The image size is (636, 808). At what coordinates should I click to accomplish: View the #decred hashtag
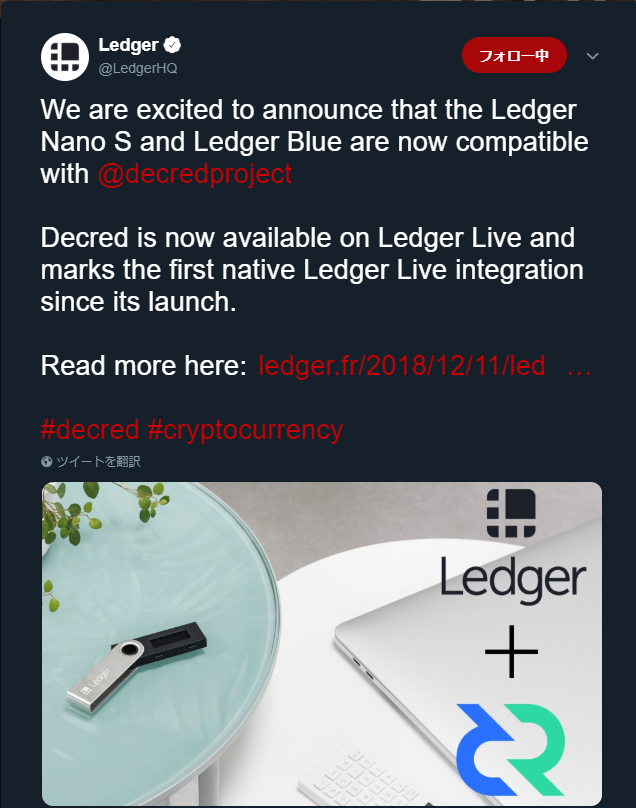click(x=89, y=430)
